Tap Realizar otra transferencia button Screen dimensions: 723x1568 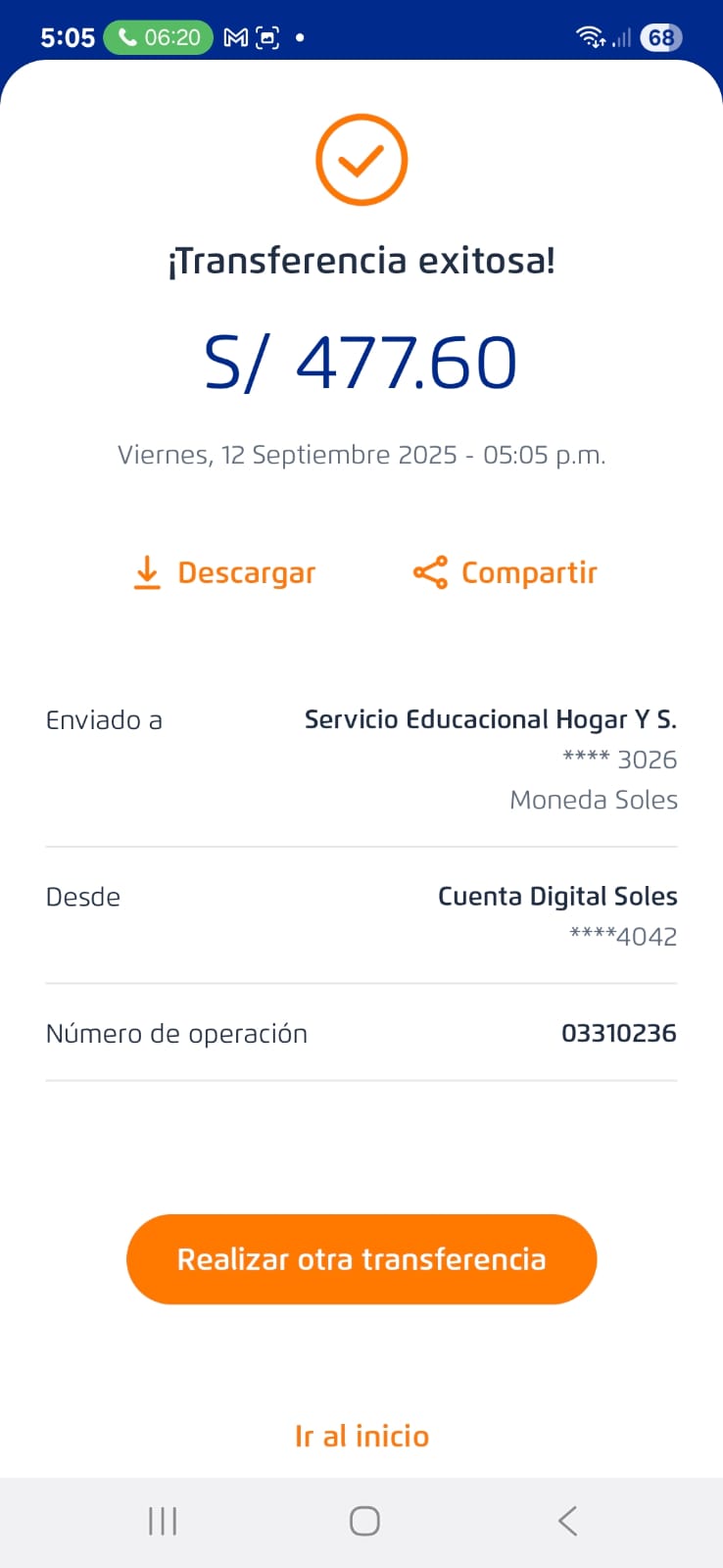point(361,1259)
